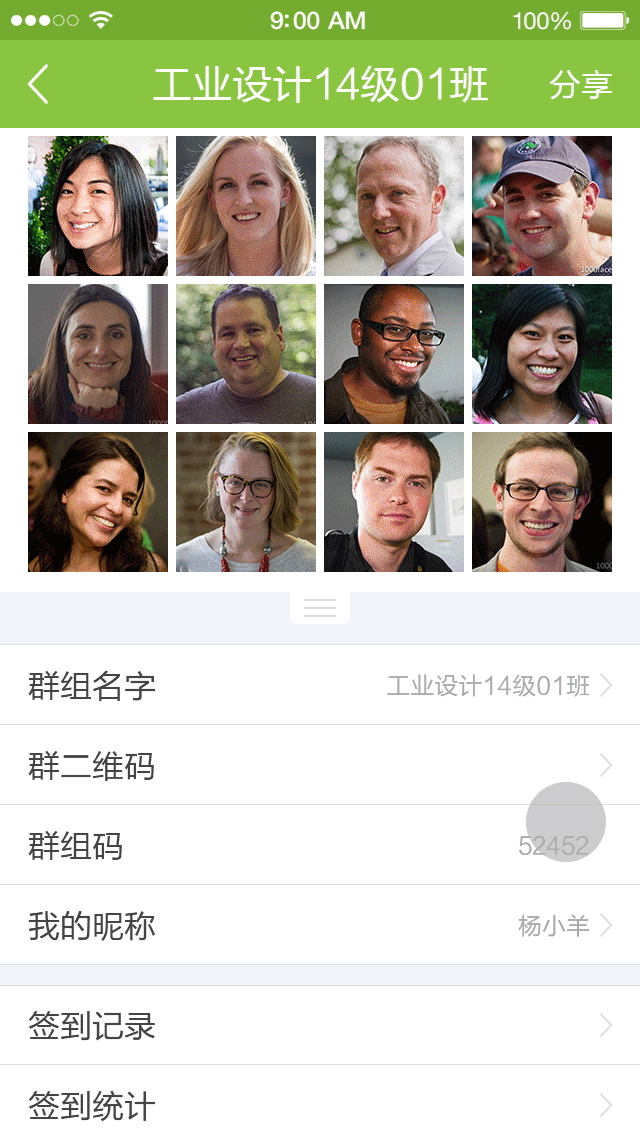Viewport: 640px width, 1136px height.
Task: Select the 群组码 row showing 52452
Action: tap(320, 845)
